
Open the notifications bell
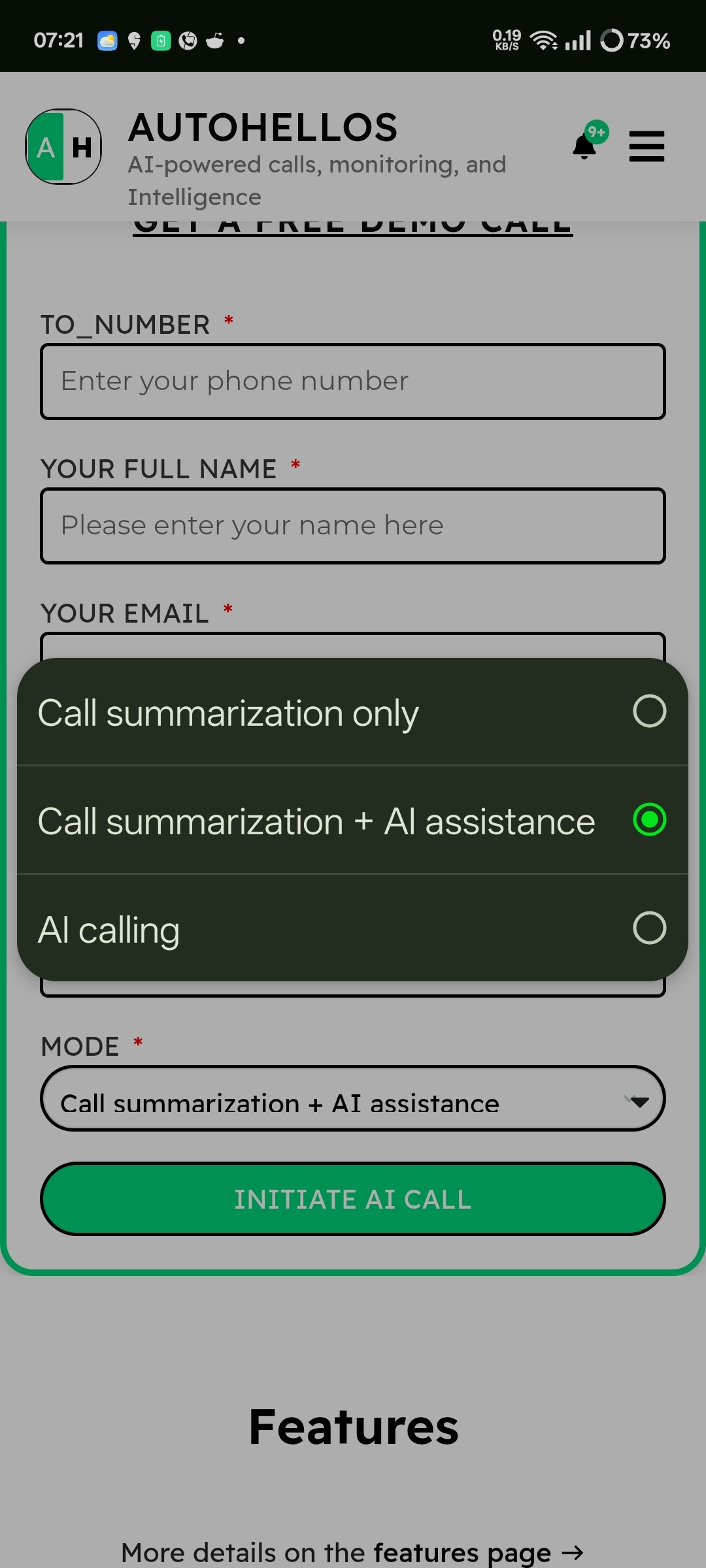(x=586, y=144)
